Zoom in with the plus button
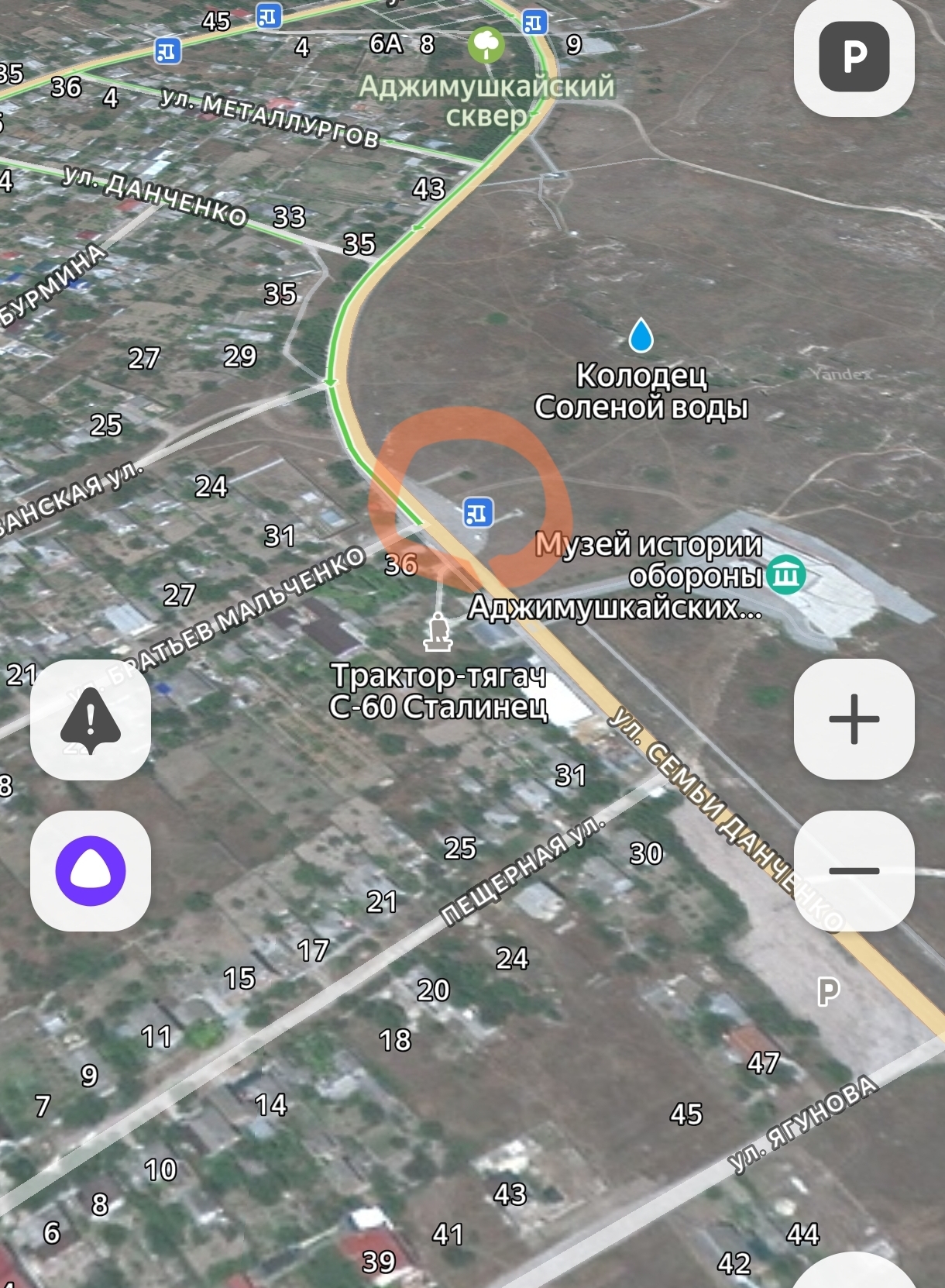 coord(854,719)
